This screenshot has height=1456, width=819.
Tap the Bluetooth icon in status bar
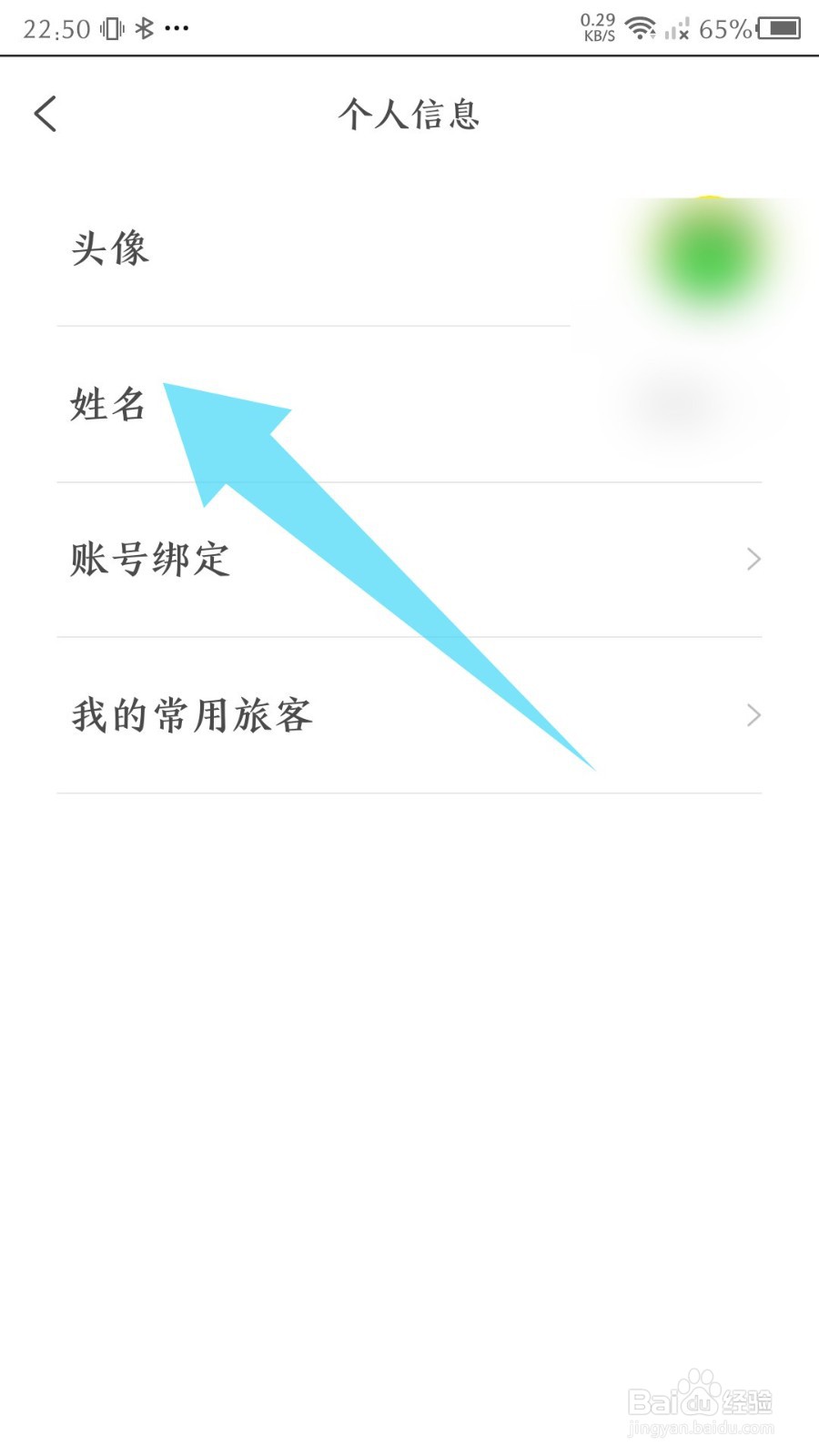point(144,28)
